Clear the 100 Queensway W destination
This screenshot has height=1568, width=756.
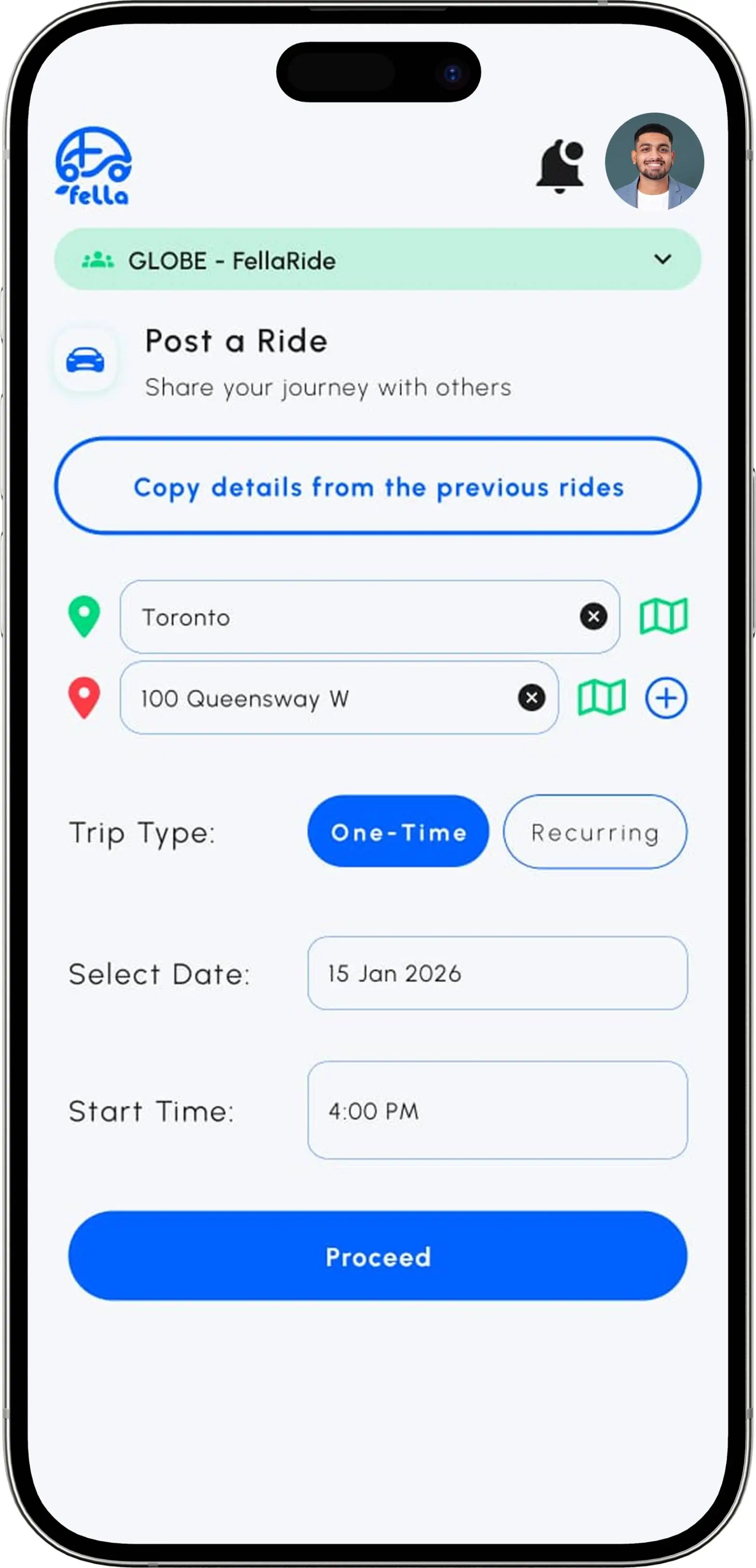[531, 698]
